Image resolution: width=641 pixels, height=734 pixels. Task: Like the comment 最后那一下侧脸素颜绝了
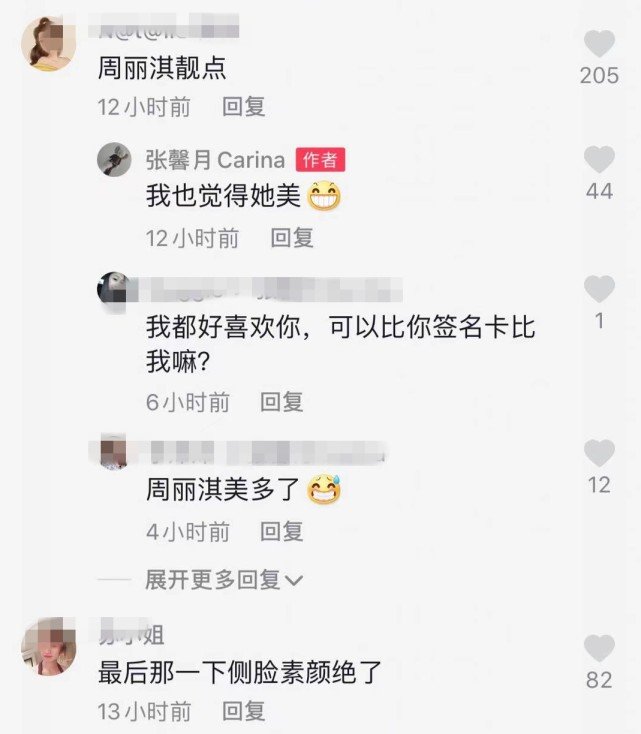[599, 648]
